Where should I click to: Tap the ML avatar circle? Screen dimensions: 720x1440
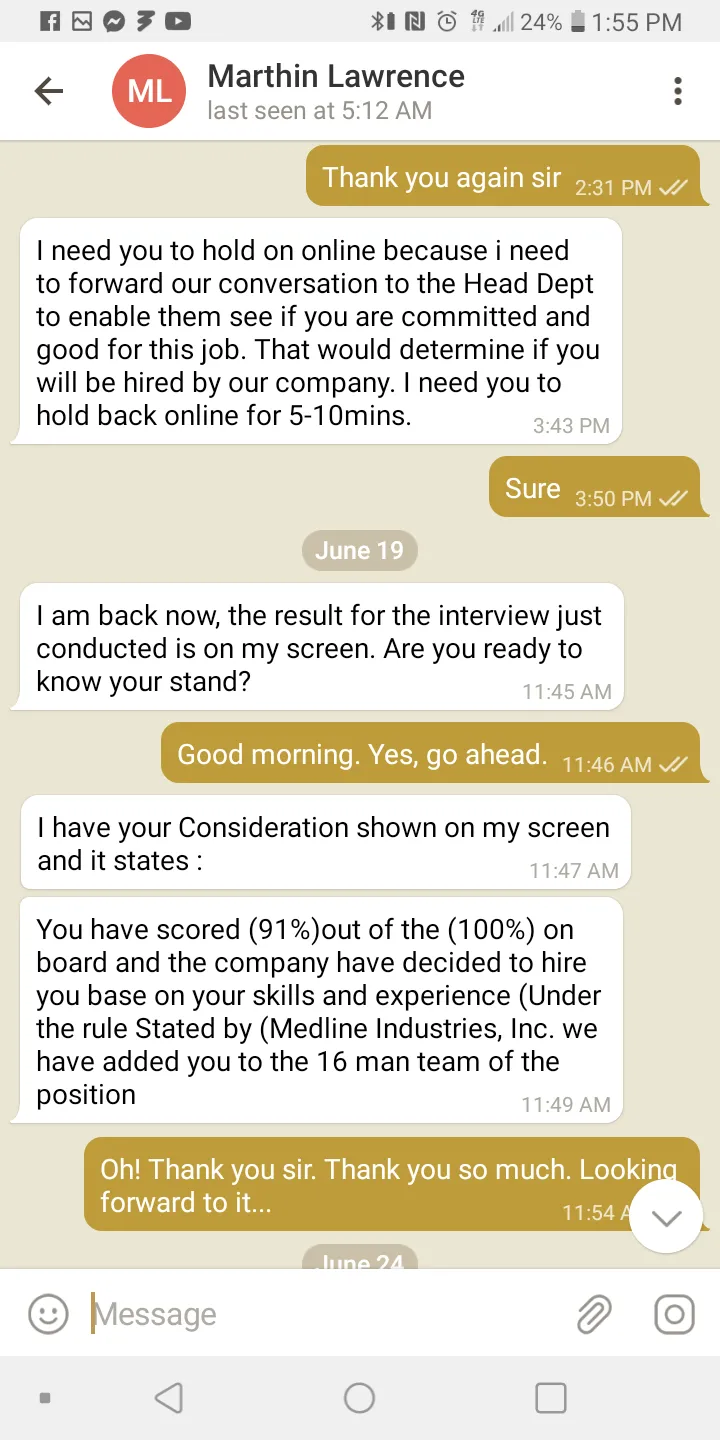point(149,91)
